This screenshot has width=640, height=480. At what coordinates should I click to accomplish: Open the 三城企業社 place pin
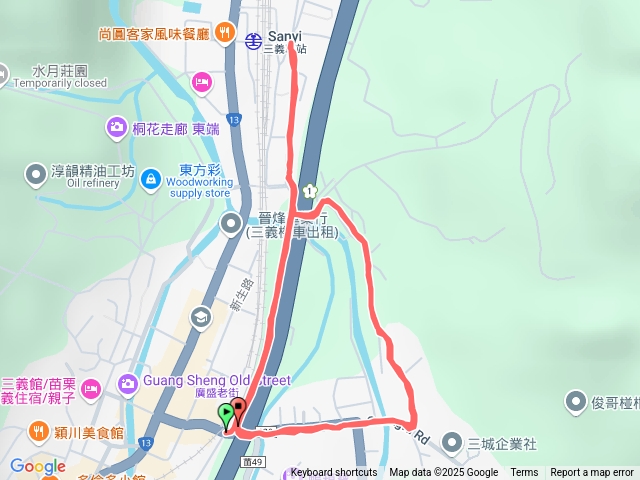[454, 442]
